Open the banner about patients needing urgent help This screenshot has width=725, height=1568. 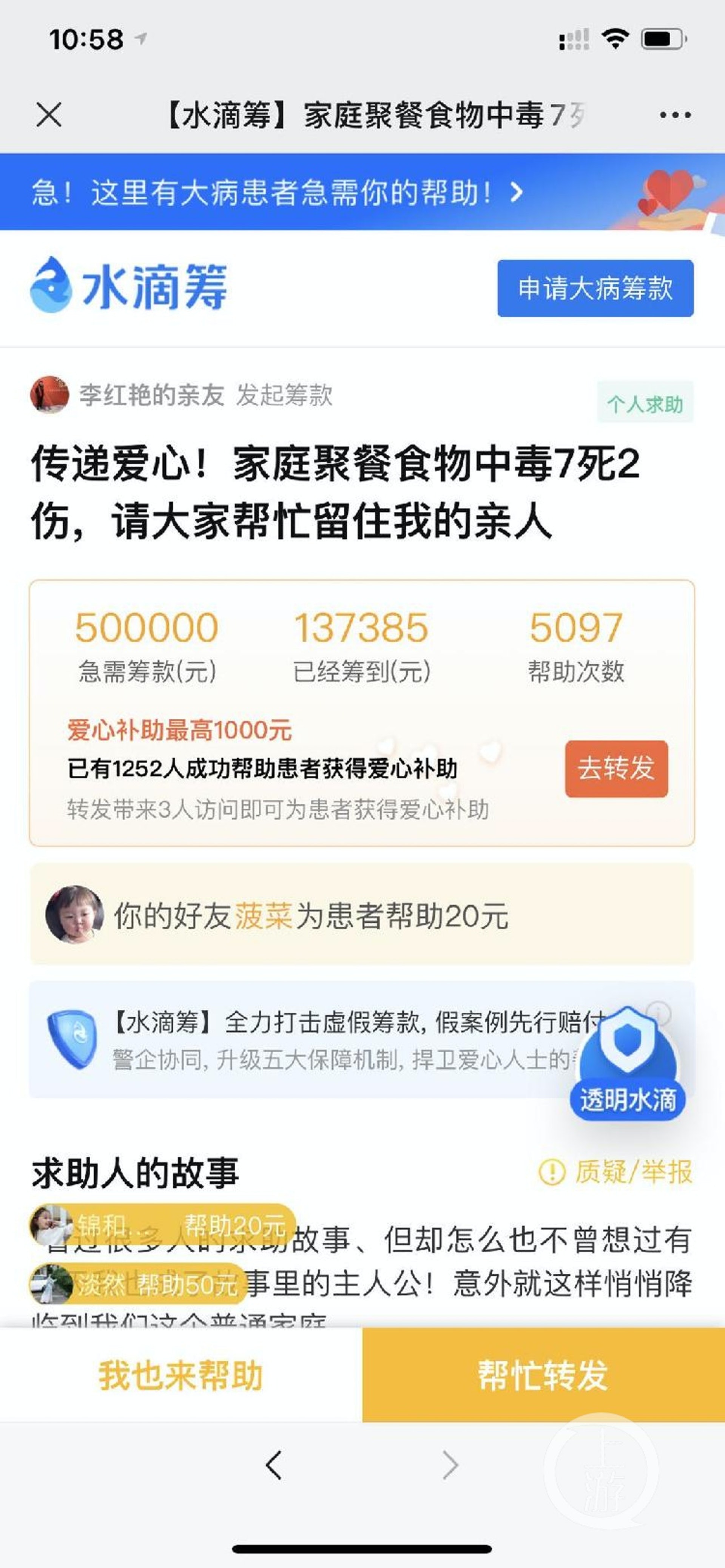(277, 192)
